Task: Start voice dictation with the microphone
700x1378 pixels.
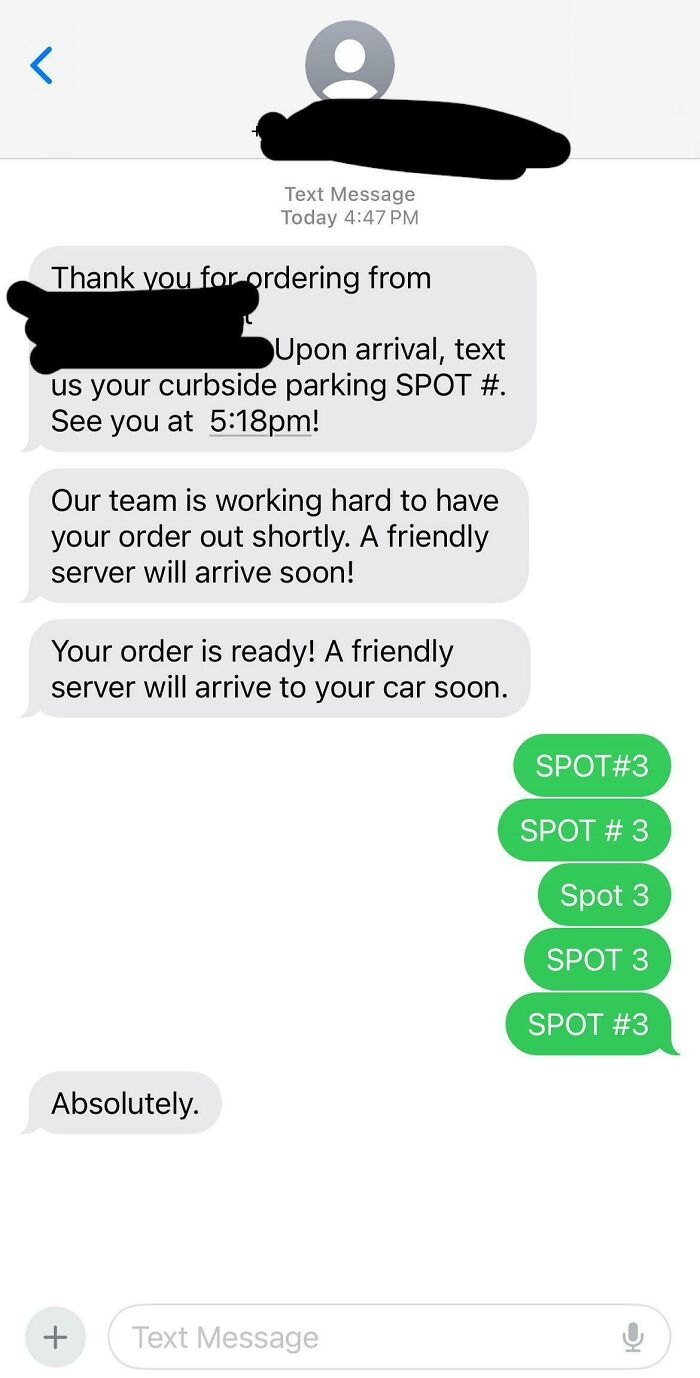Action: tap(632, 1337)
